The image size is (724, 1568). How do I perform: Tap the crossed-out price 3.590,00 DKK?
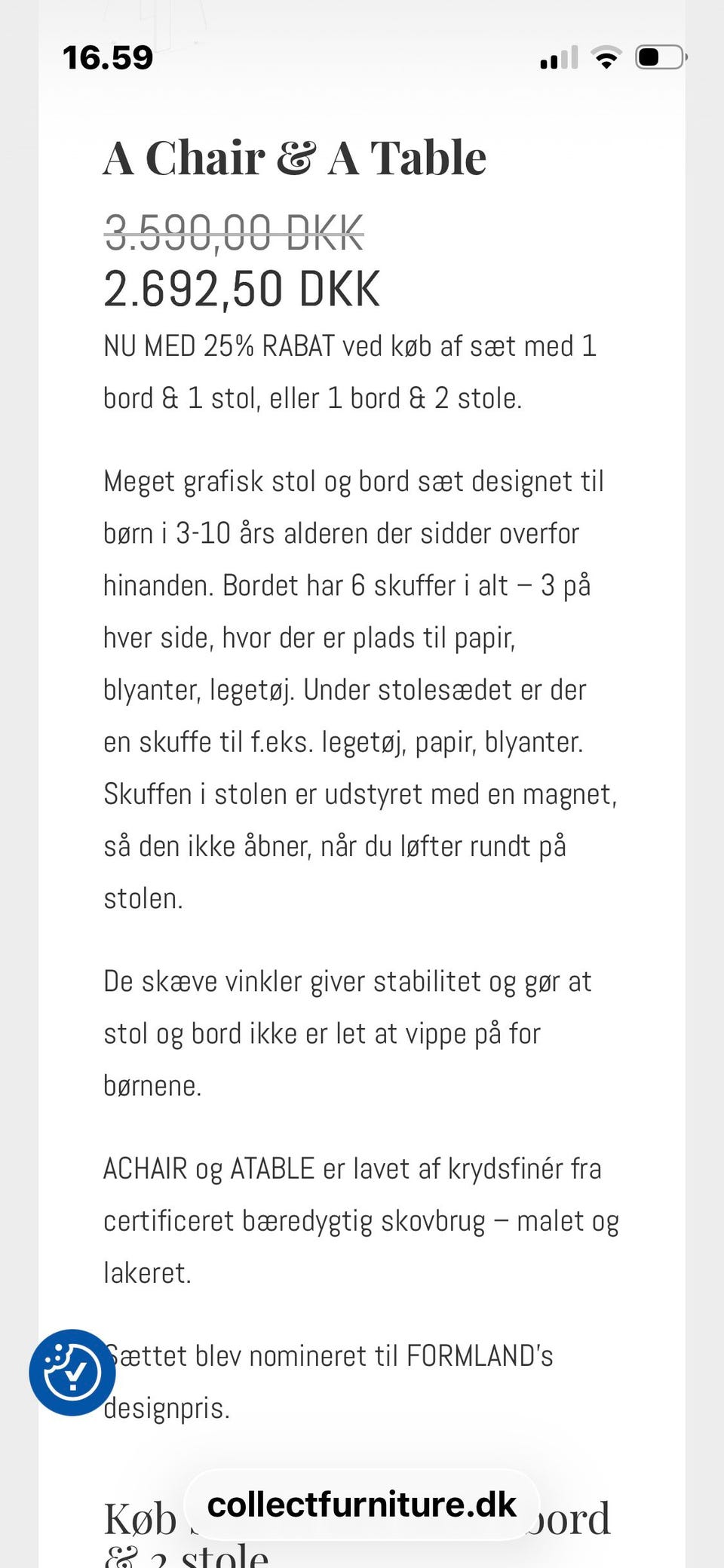point(232,232)
